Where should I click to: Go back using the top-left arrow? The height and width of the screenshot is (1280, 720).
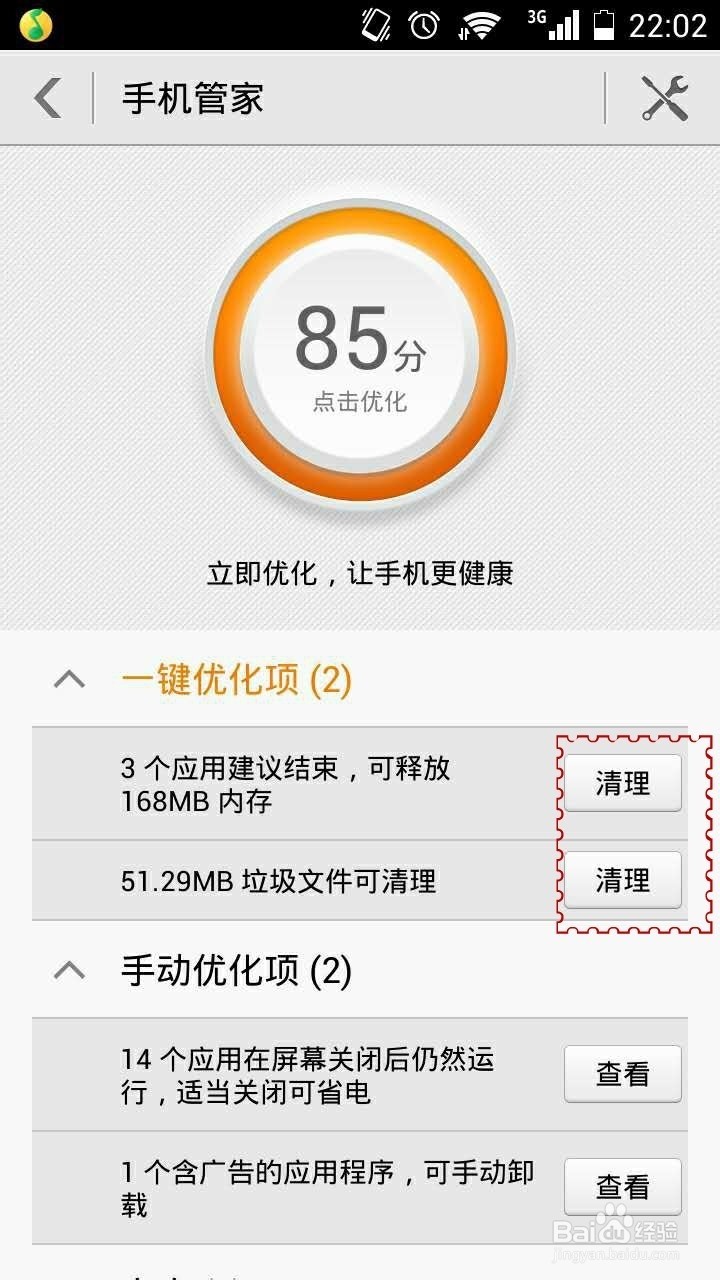pos(47,98)
